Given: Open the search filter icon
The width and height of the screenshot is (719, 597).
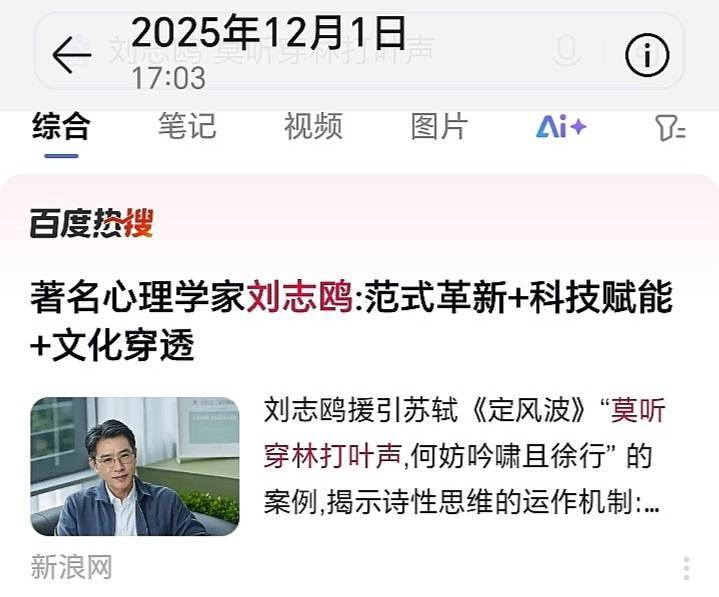Looking at the screenshot, I should click(669, 128).
